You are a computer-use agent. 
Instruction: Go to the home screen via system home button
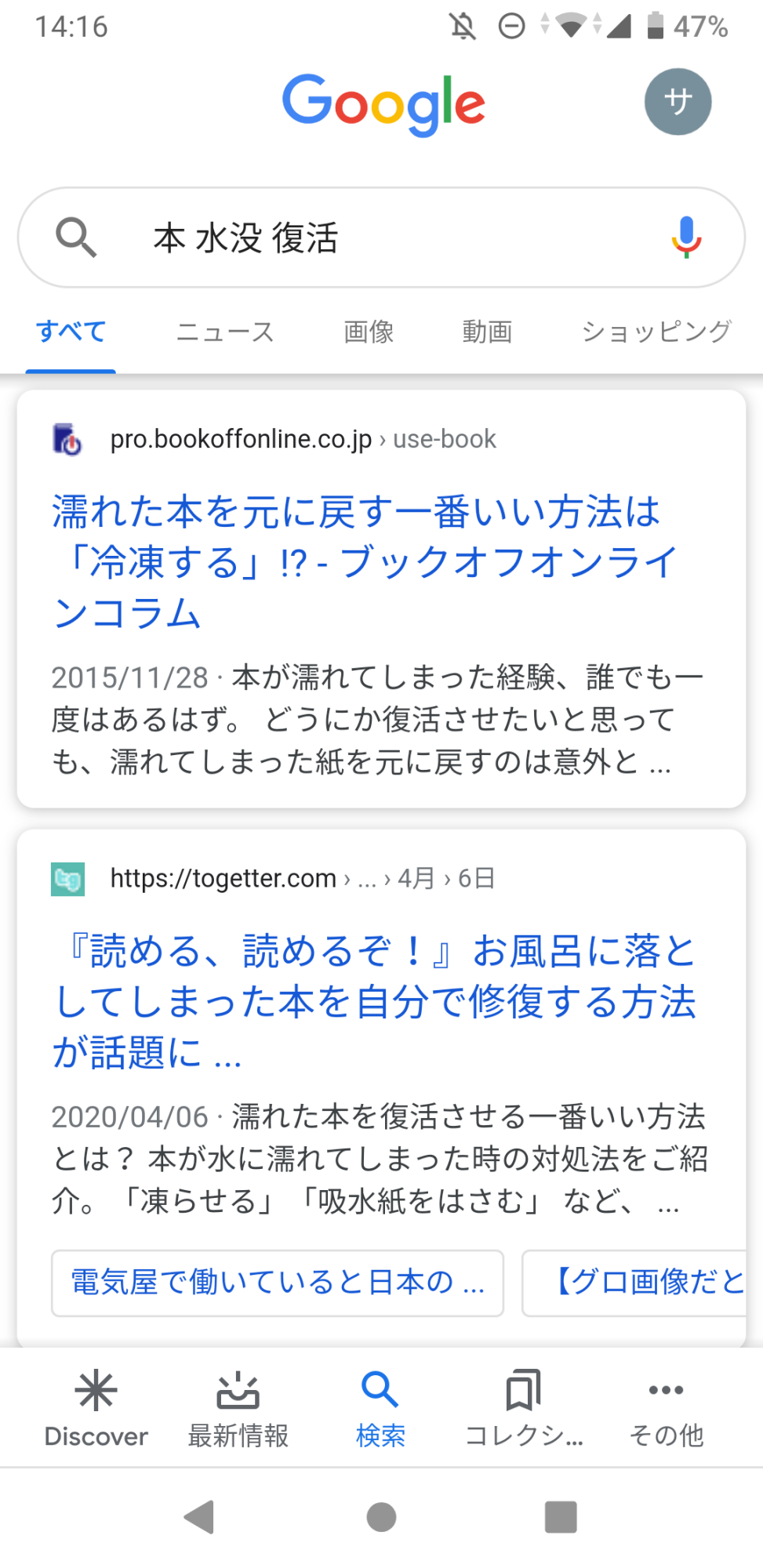click(381, 1517)
